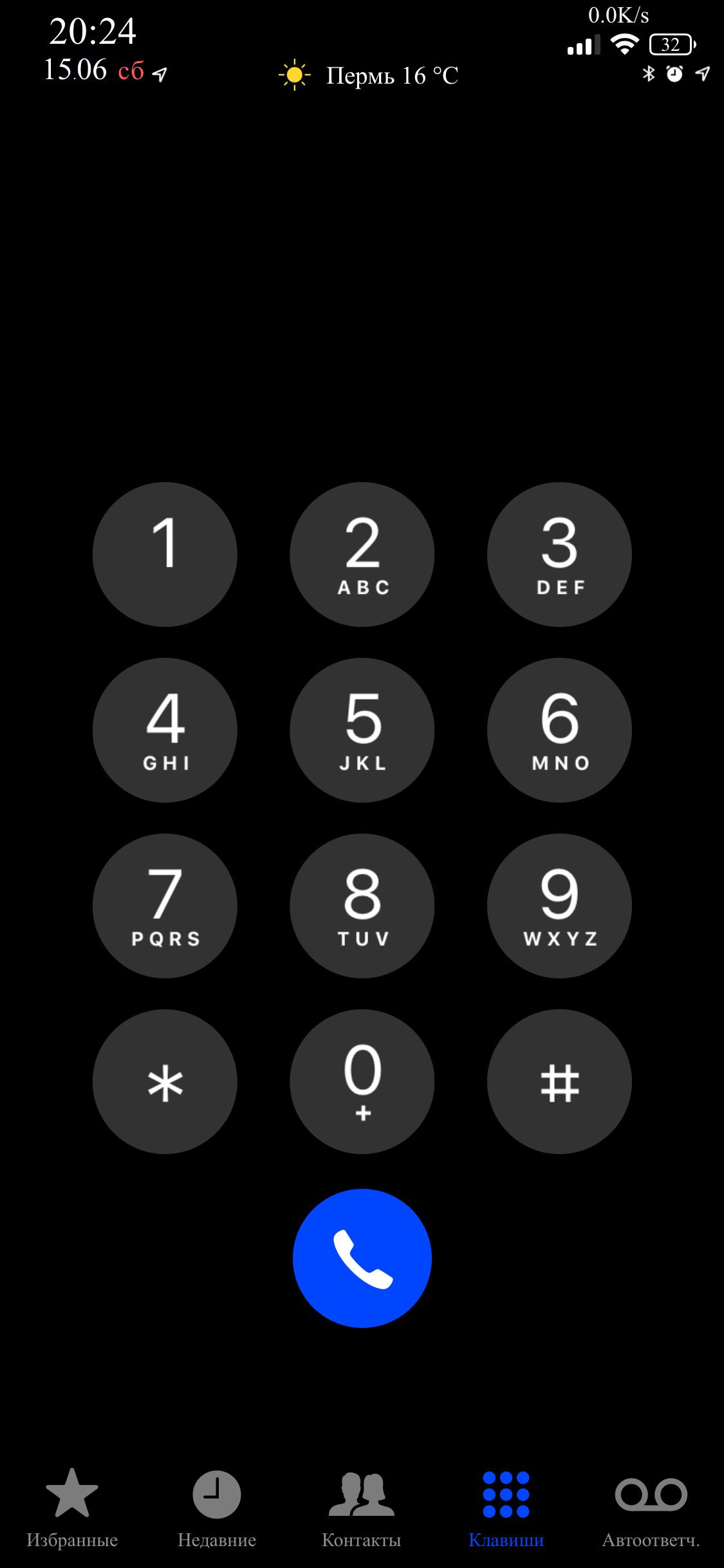Dial digit 7 (PQRS)
The image size is (724, 1568).
tap(165, 906)
